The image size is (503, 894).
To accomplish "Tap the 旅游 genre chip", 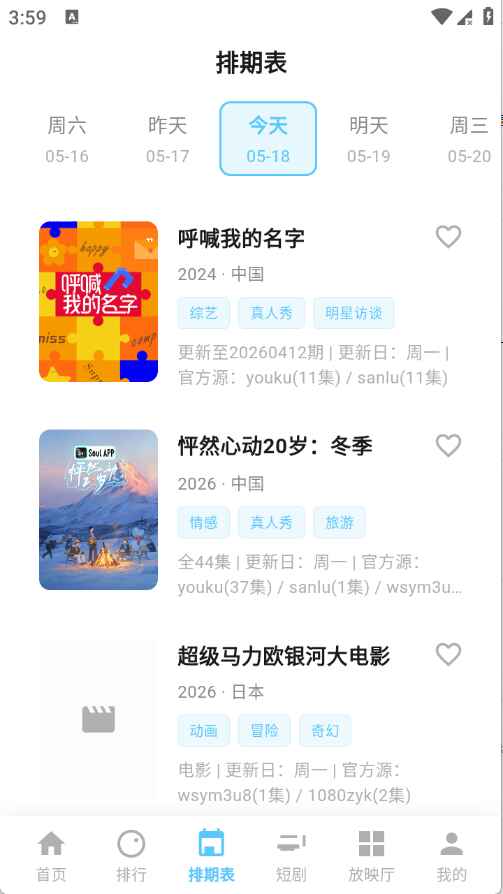I will (x=339, y=522).
